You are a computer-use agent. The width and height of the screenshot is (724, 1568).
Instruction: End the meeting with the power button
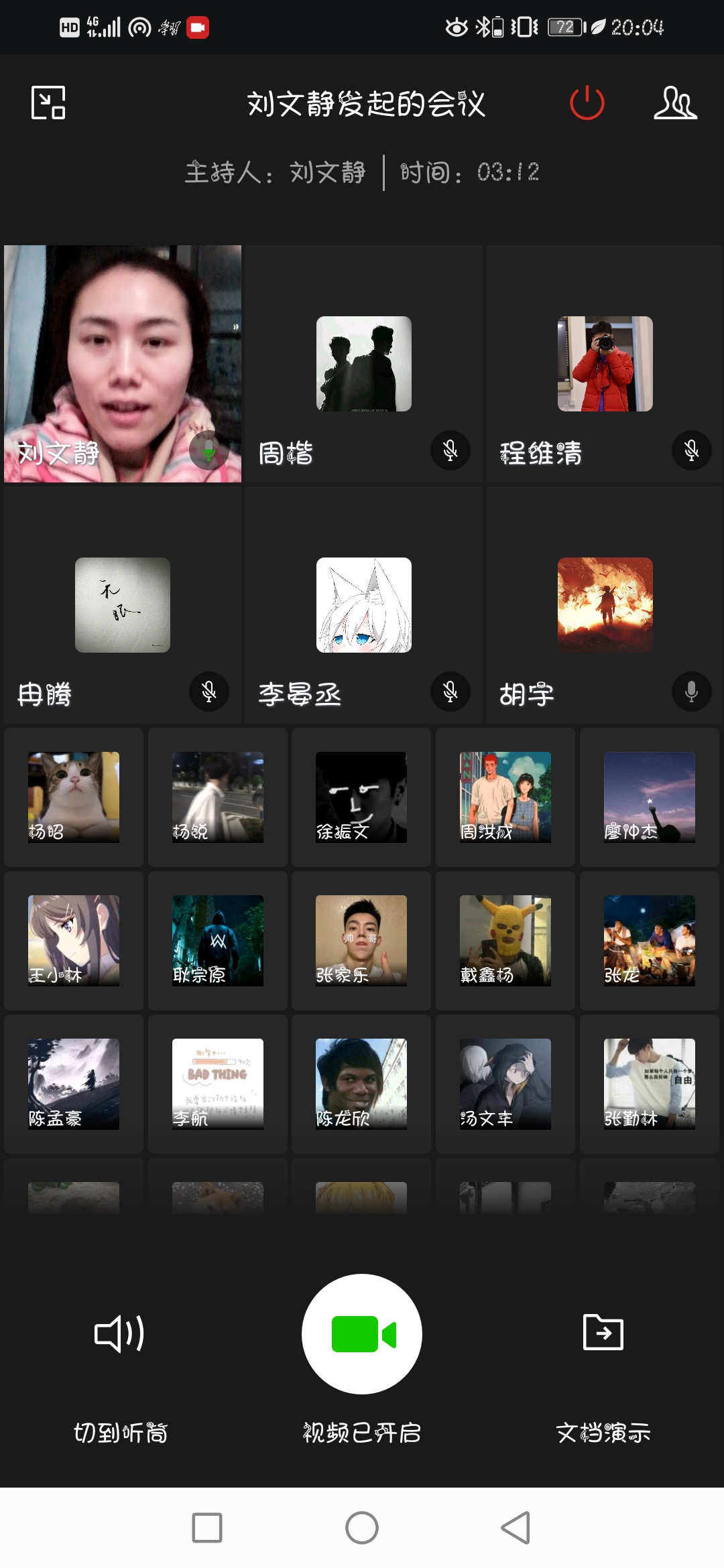587,103
